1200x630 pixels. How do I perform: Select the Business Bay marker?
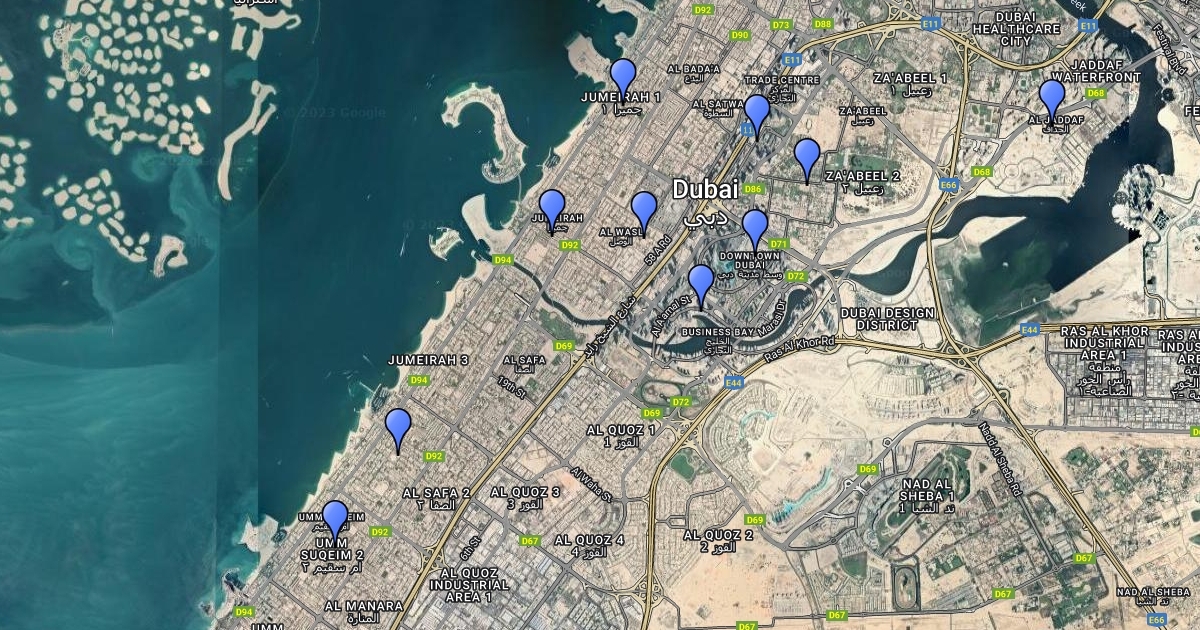(x=701, y=281)
